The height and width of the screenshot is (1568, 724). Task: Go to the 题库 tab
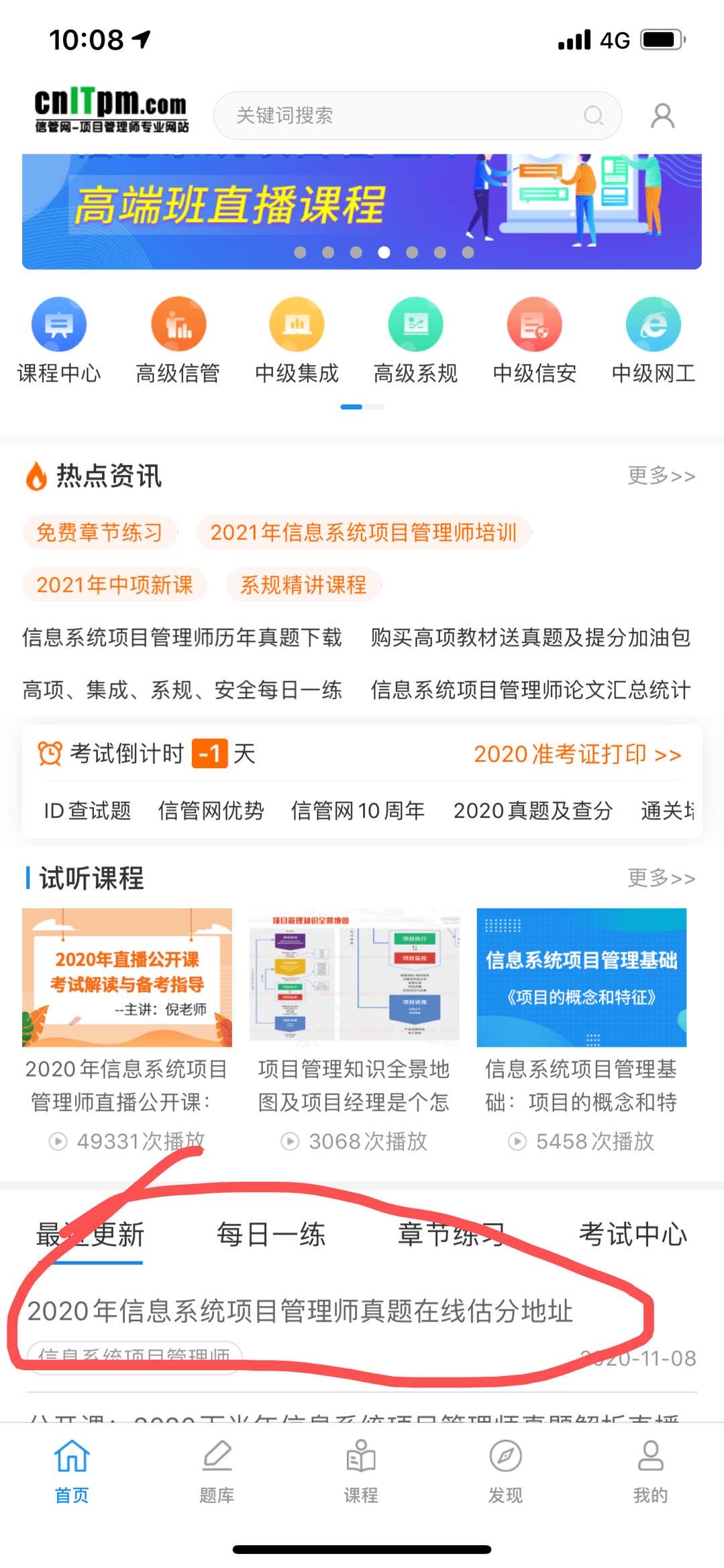[217, 1469]
